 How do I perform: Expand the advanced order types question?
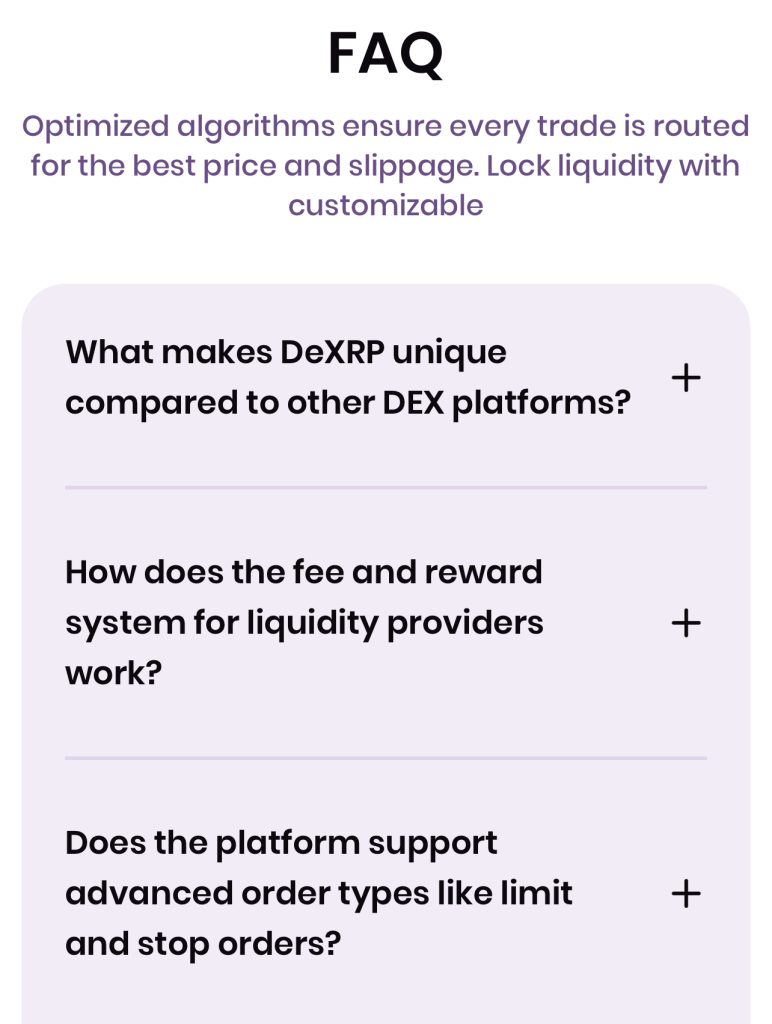click(685, 894)
